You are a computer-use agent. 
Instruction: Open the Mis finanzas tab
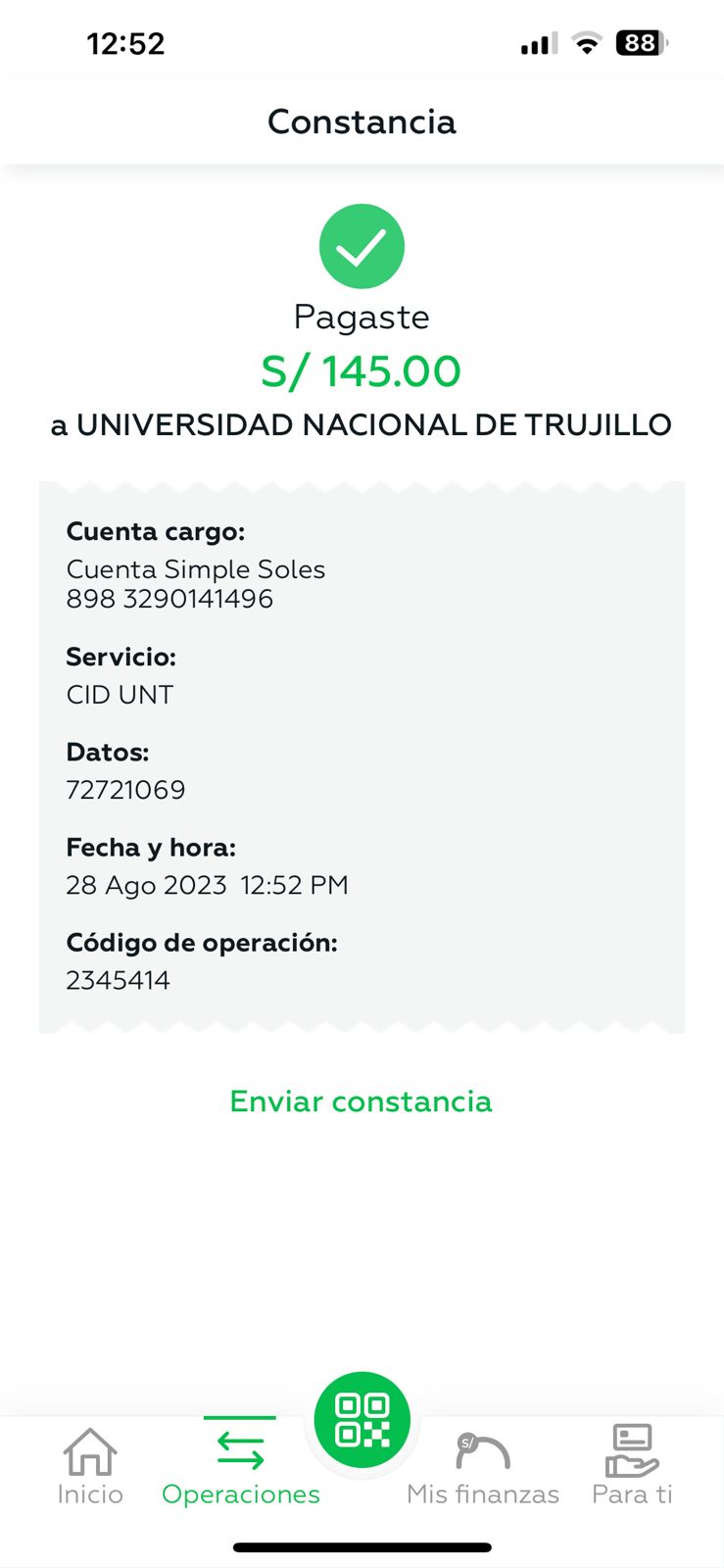click(x=483, y=1467)
